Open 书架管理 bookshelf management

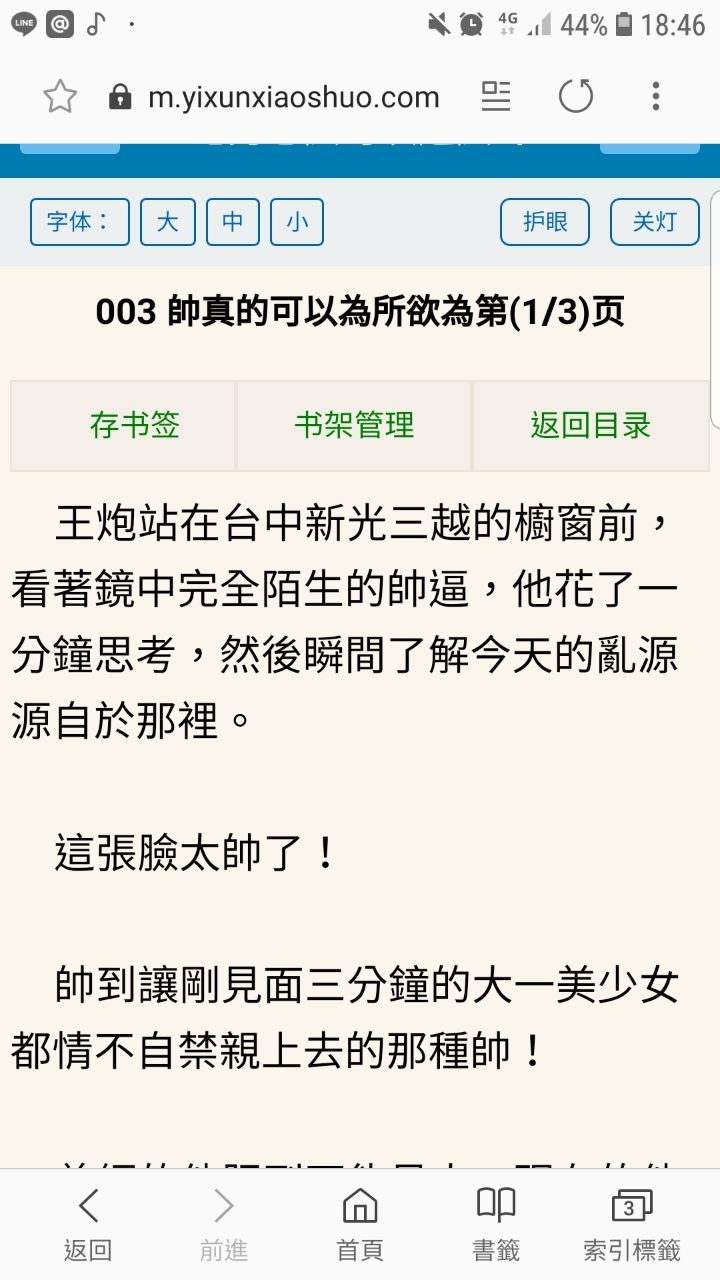[x=354, y=426]
